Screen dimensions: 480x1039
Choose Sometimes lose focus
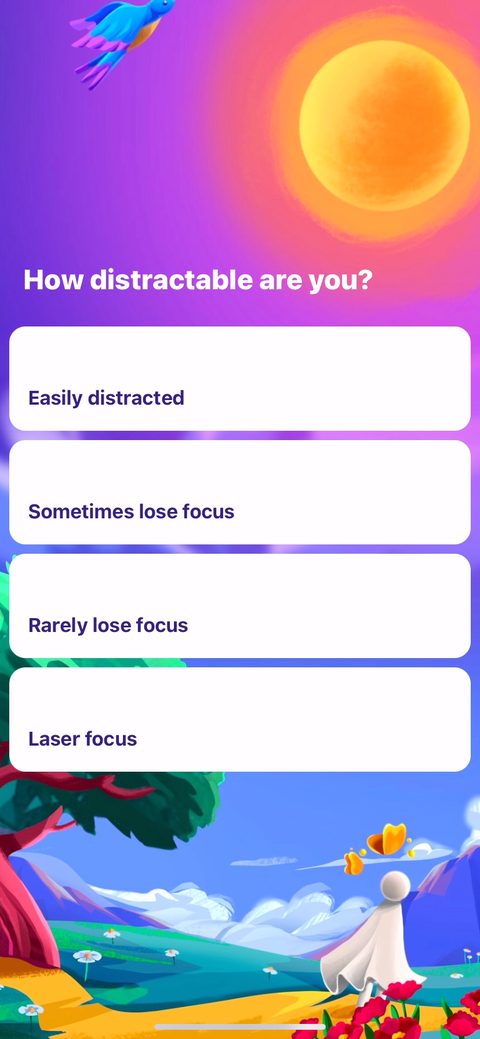pos(240,492)
